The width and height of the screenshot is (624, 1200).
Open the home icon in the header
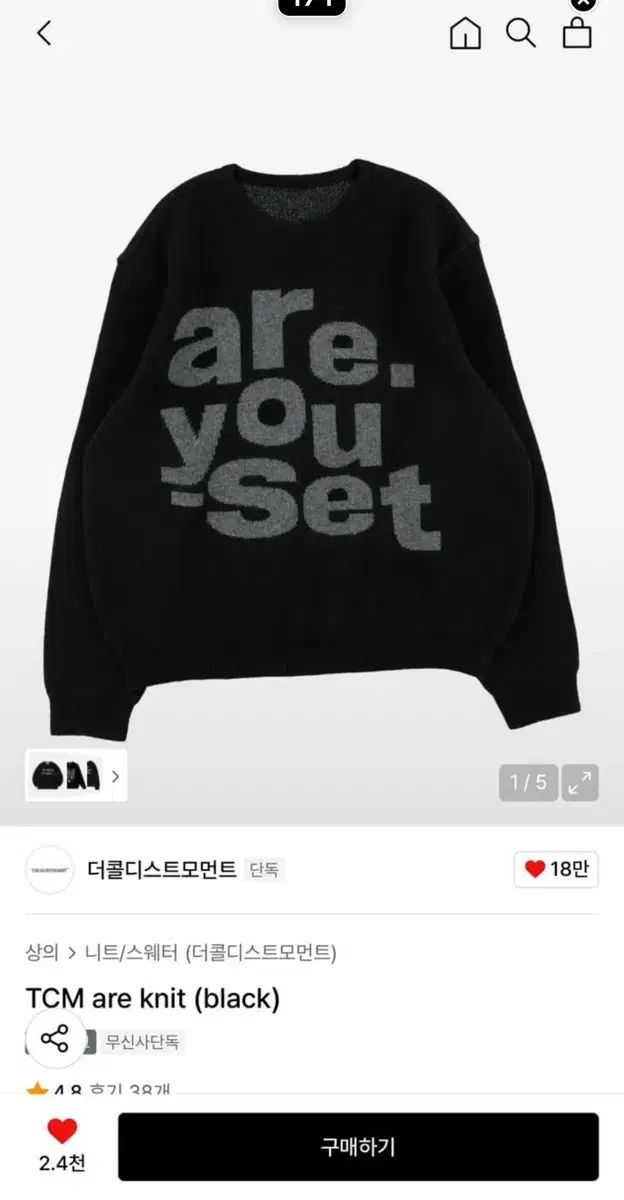465,33
